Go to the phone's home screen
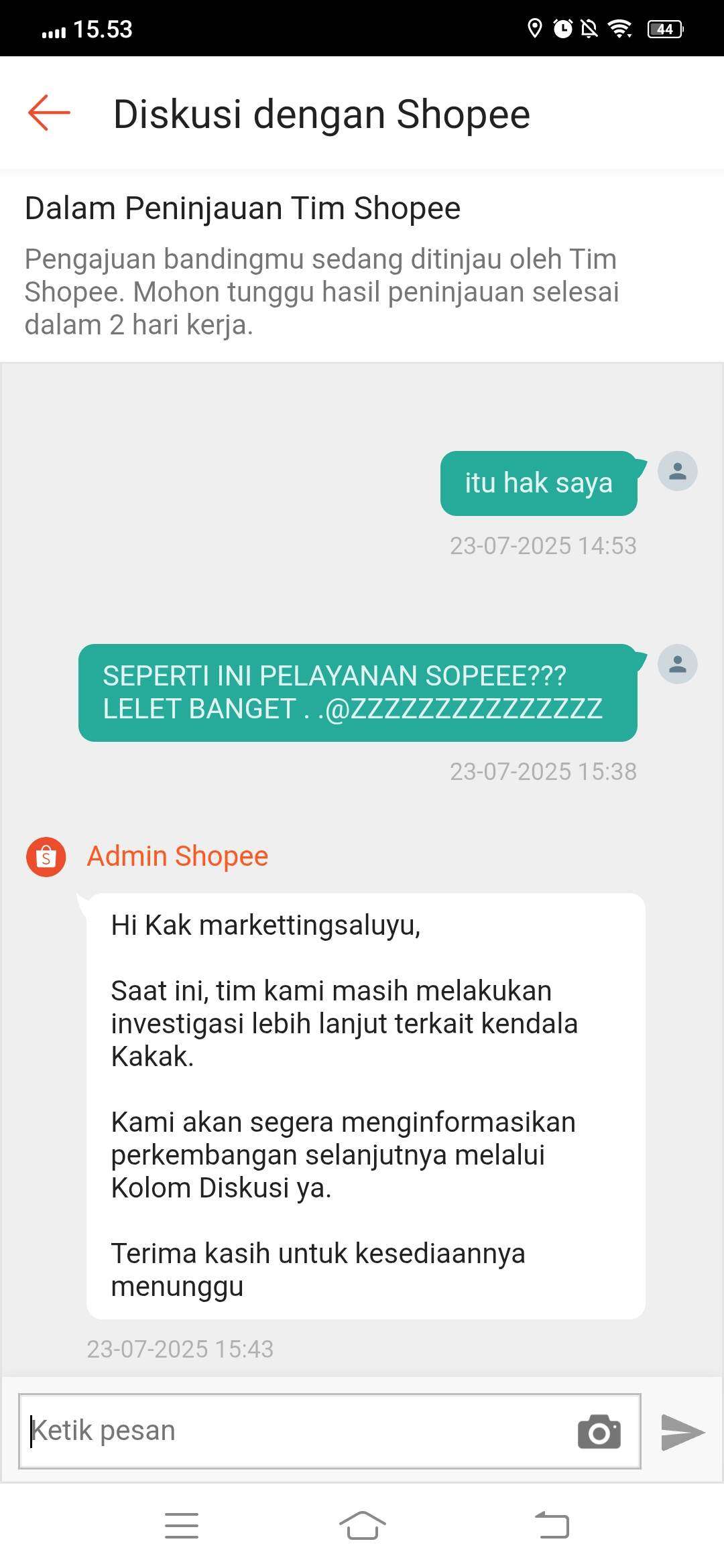The width and height of the screenshot is (724, 1568). tap(362, 1526)
